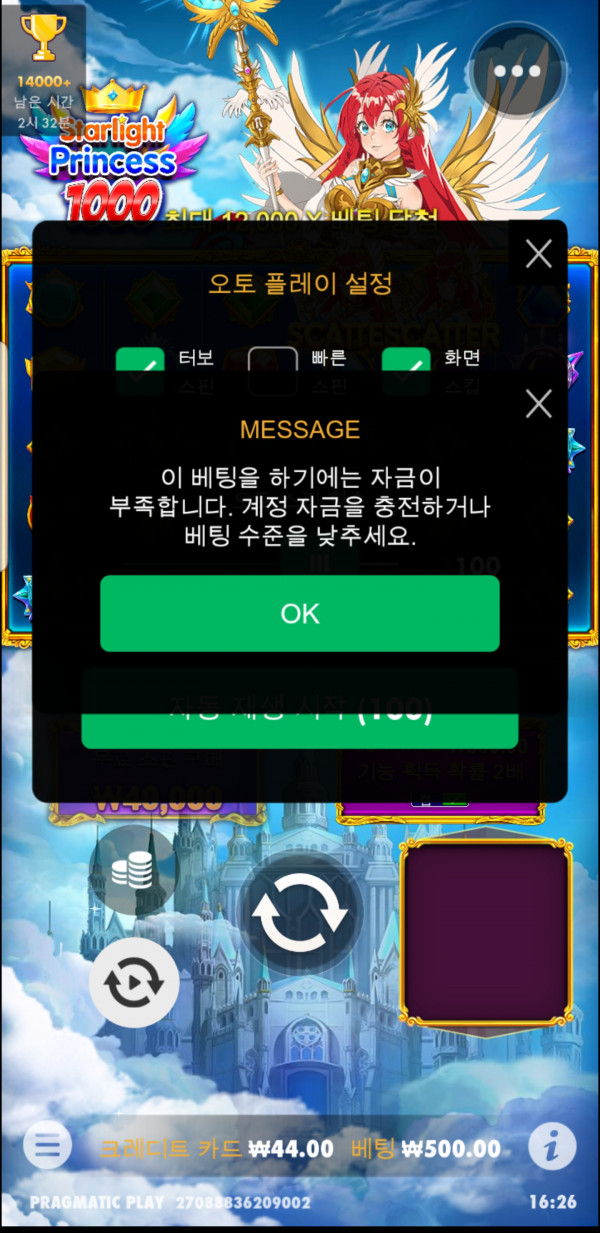Screen dimensions: 600x1233
Task: Open the game info button
Action: point(552,1147)
